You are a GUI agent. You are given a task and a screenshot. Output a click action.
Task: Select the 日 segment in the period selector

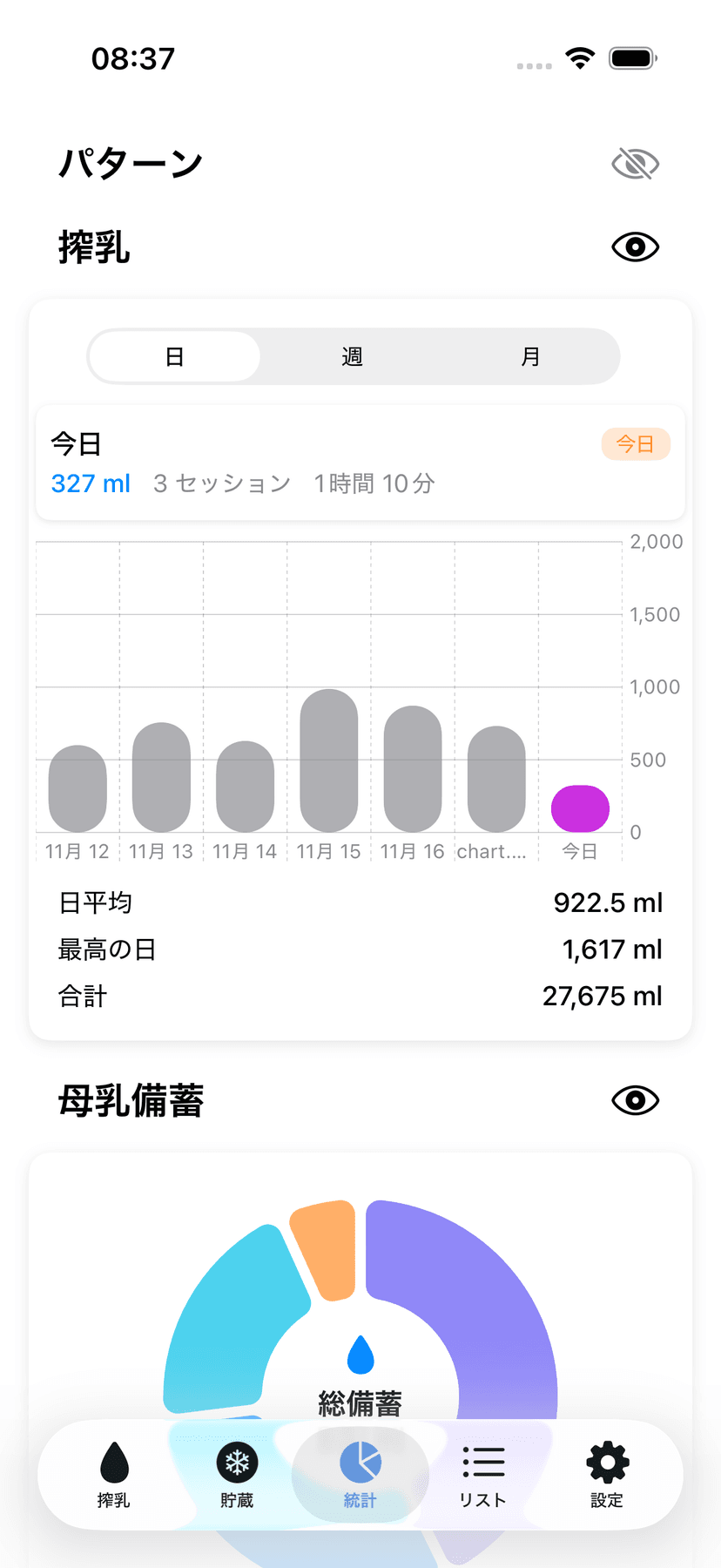click(x=173, y=356)
